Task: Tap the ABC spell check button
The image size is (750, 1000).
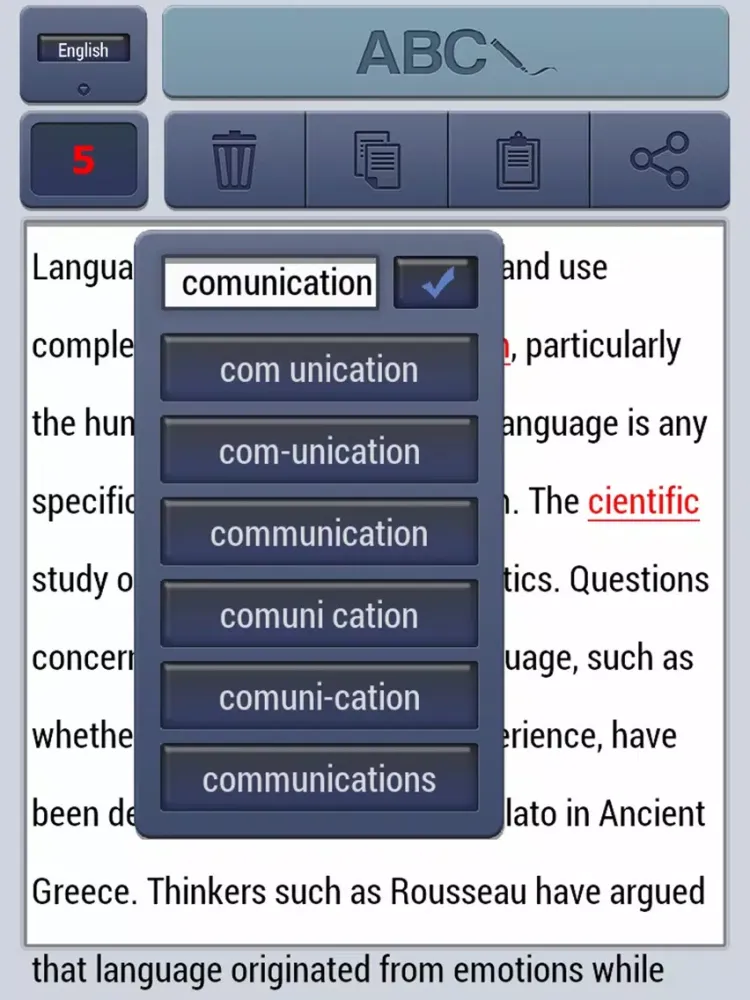Action: (x=445, y=52)
